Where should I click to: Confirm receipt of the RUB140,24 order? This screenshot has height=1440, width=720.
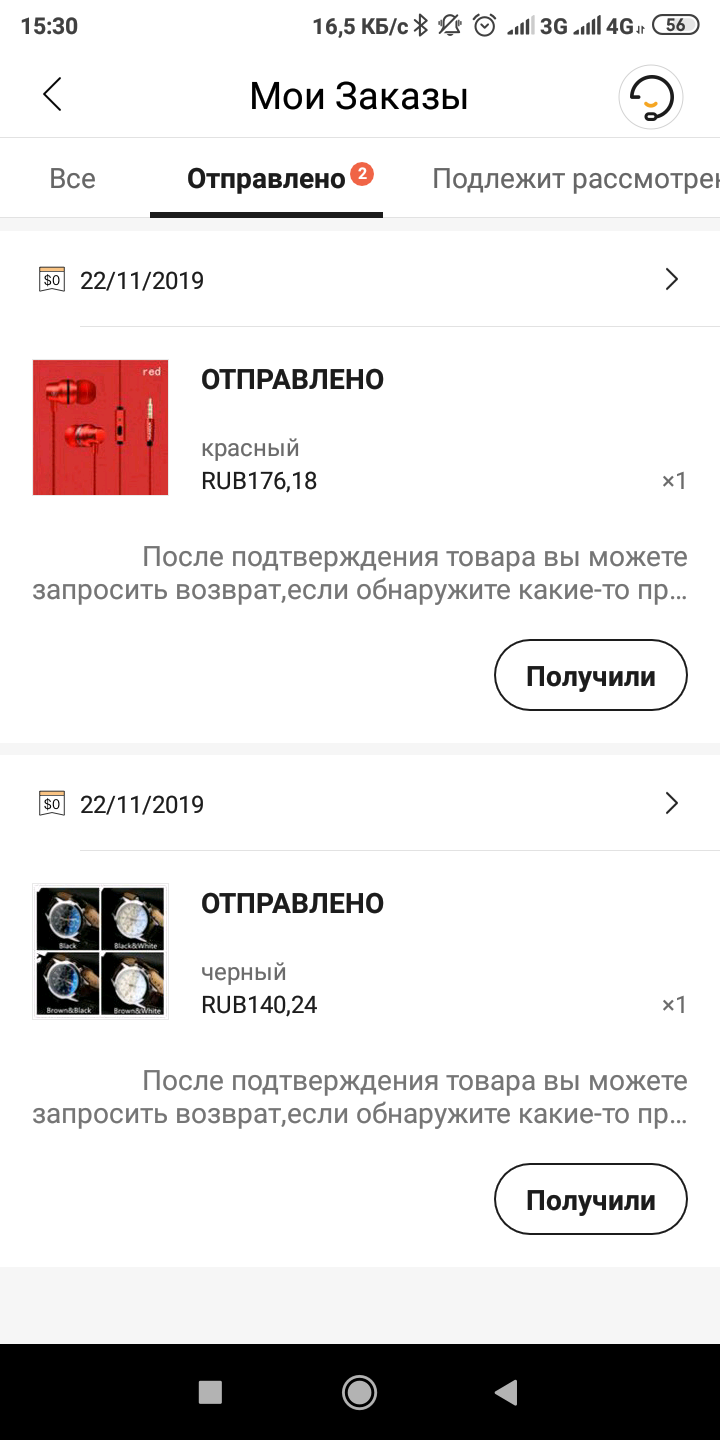[590, 1200]
